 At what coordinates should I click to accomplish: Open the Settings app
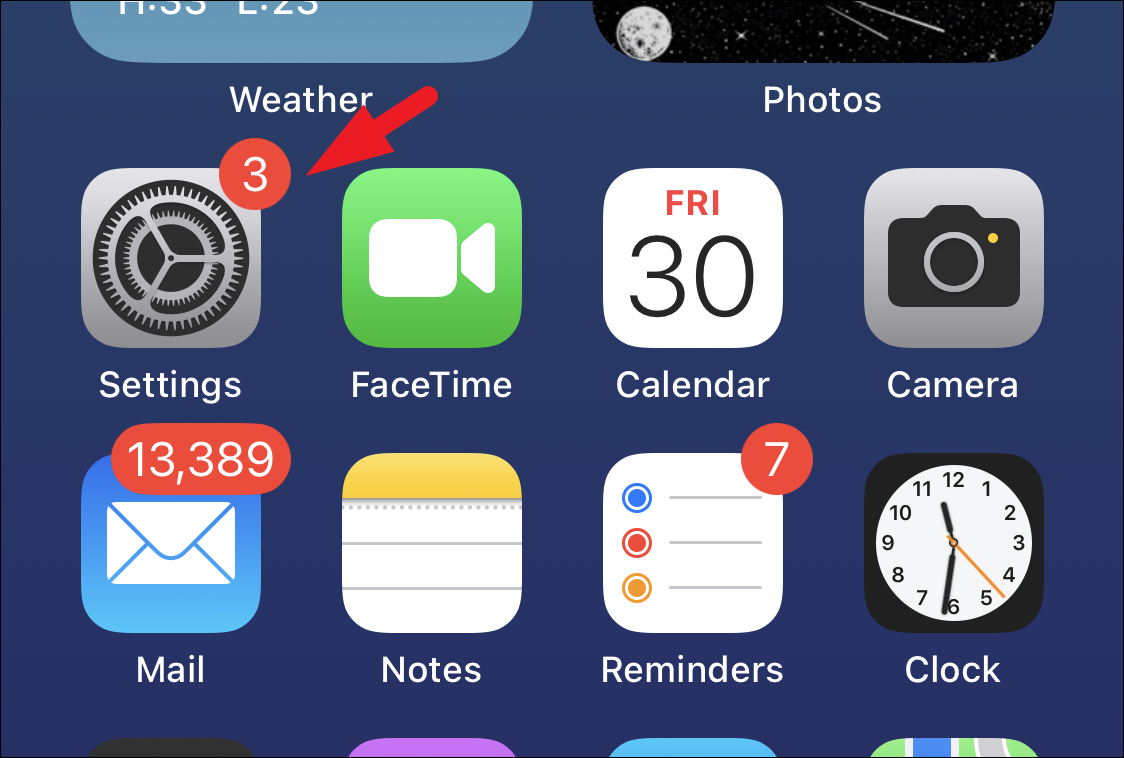[x=170, y=258]
